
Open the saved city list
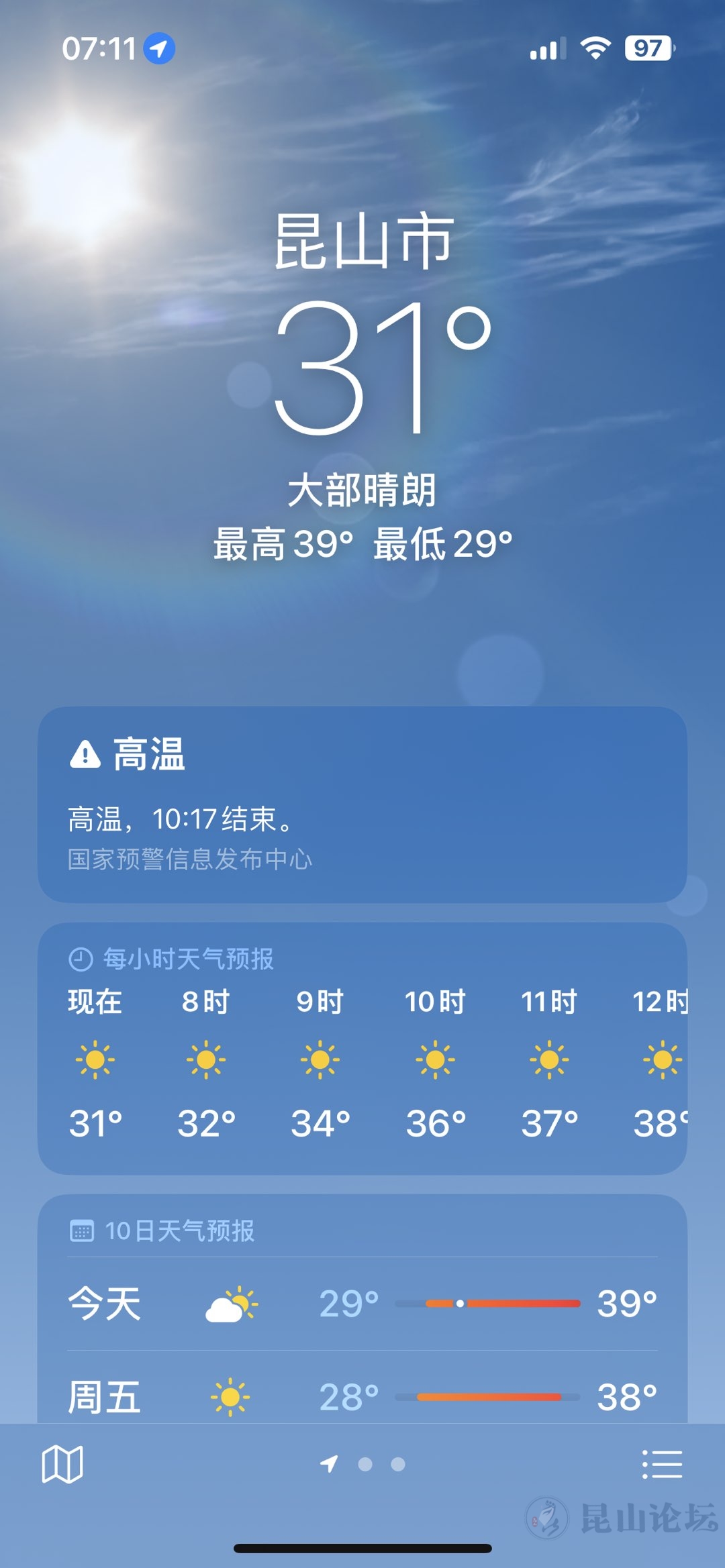pyautogui.click(x=662, y=1464)
